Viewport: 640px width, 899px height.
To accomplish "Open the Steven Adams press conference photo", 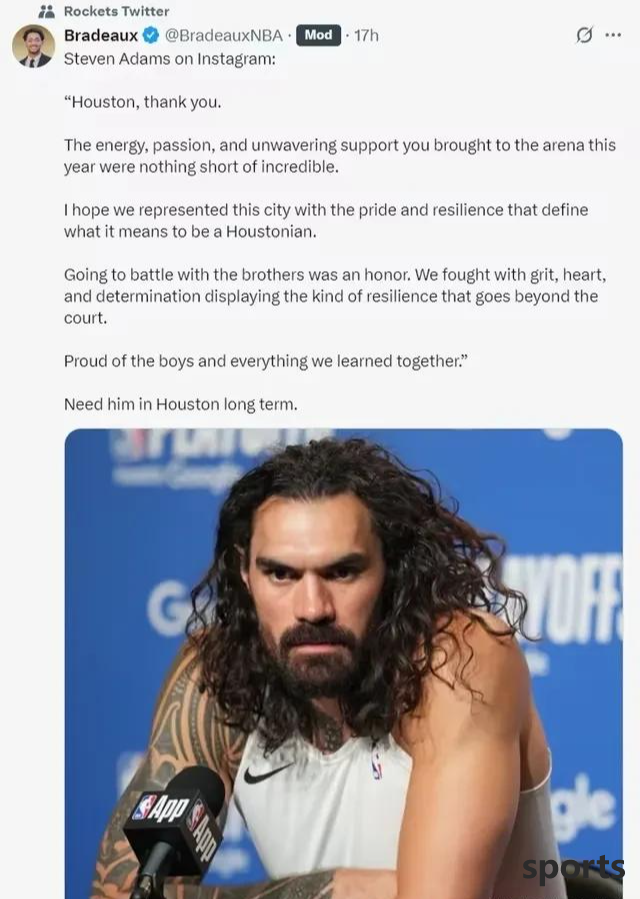I will click(343, 662).
